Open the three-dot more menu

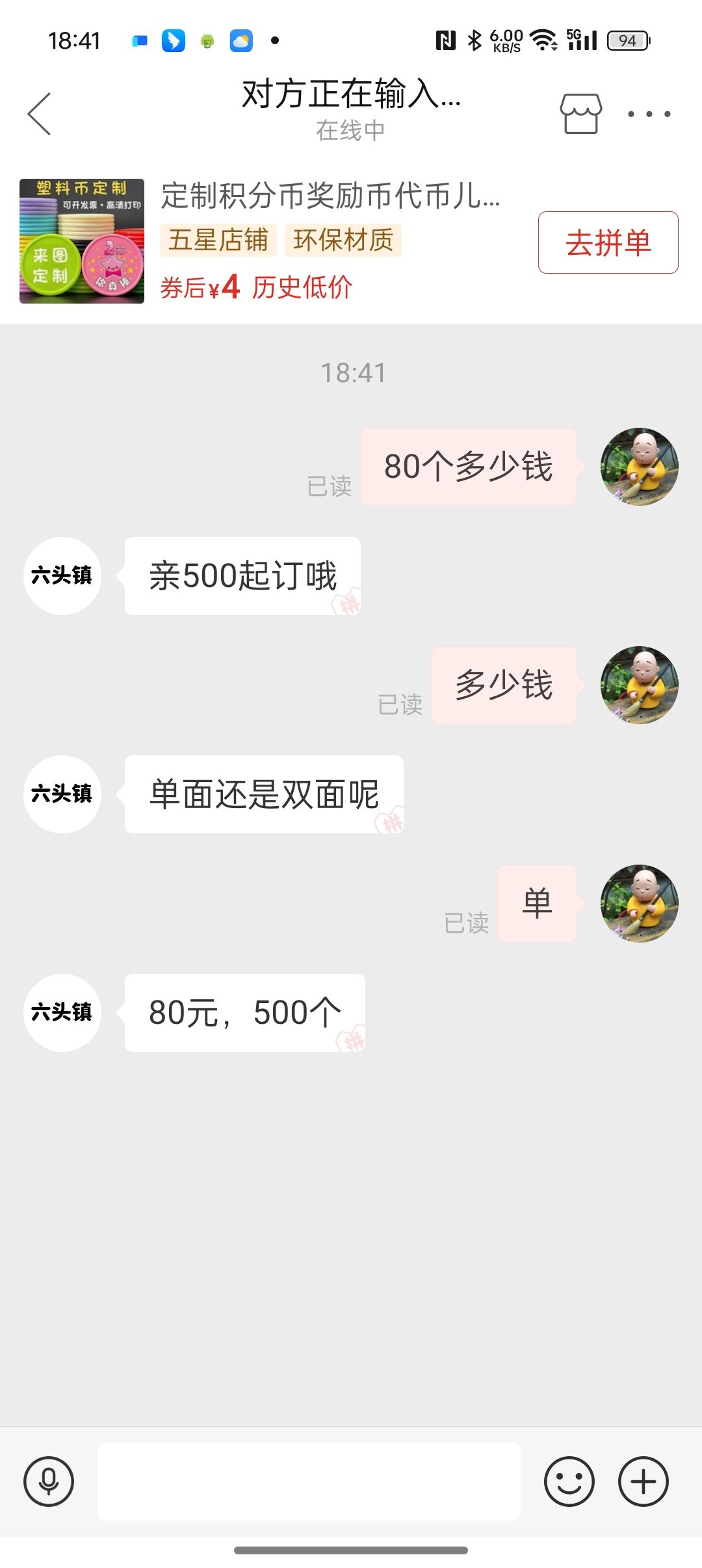coord(649,114)
